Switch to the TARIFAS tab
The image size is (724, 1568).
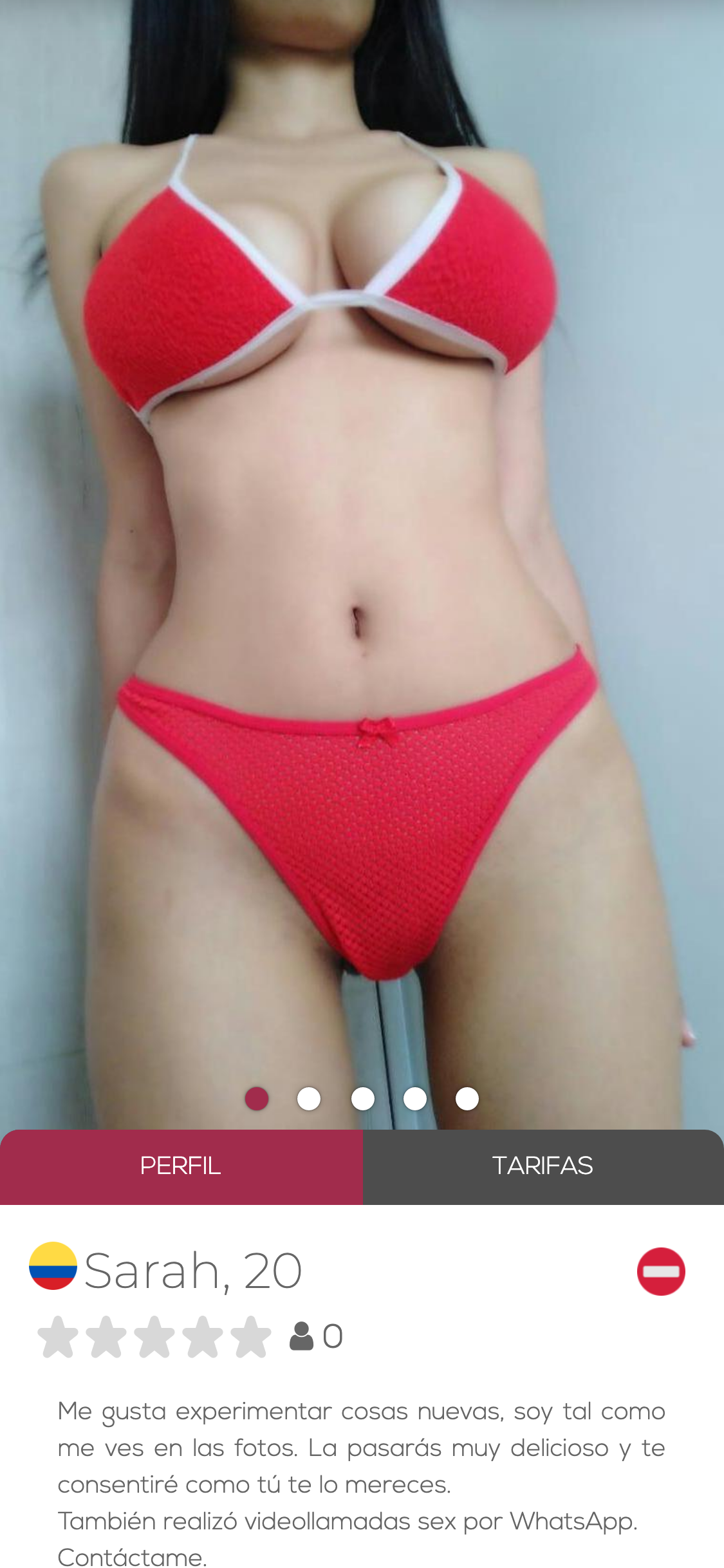(x=543, y=1166)
